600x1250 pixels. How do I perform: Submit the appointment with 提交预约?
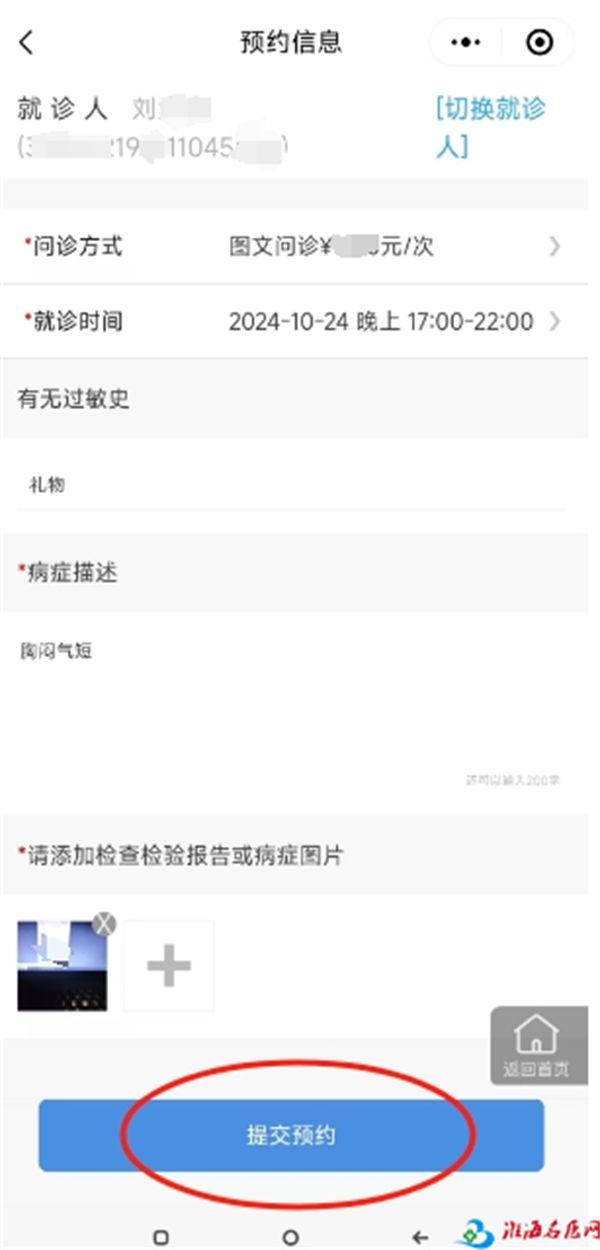(x=291, y=1136)
